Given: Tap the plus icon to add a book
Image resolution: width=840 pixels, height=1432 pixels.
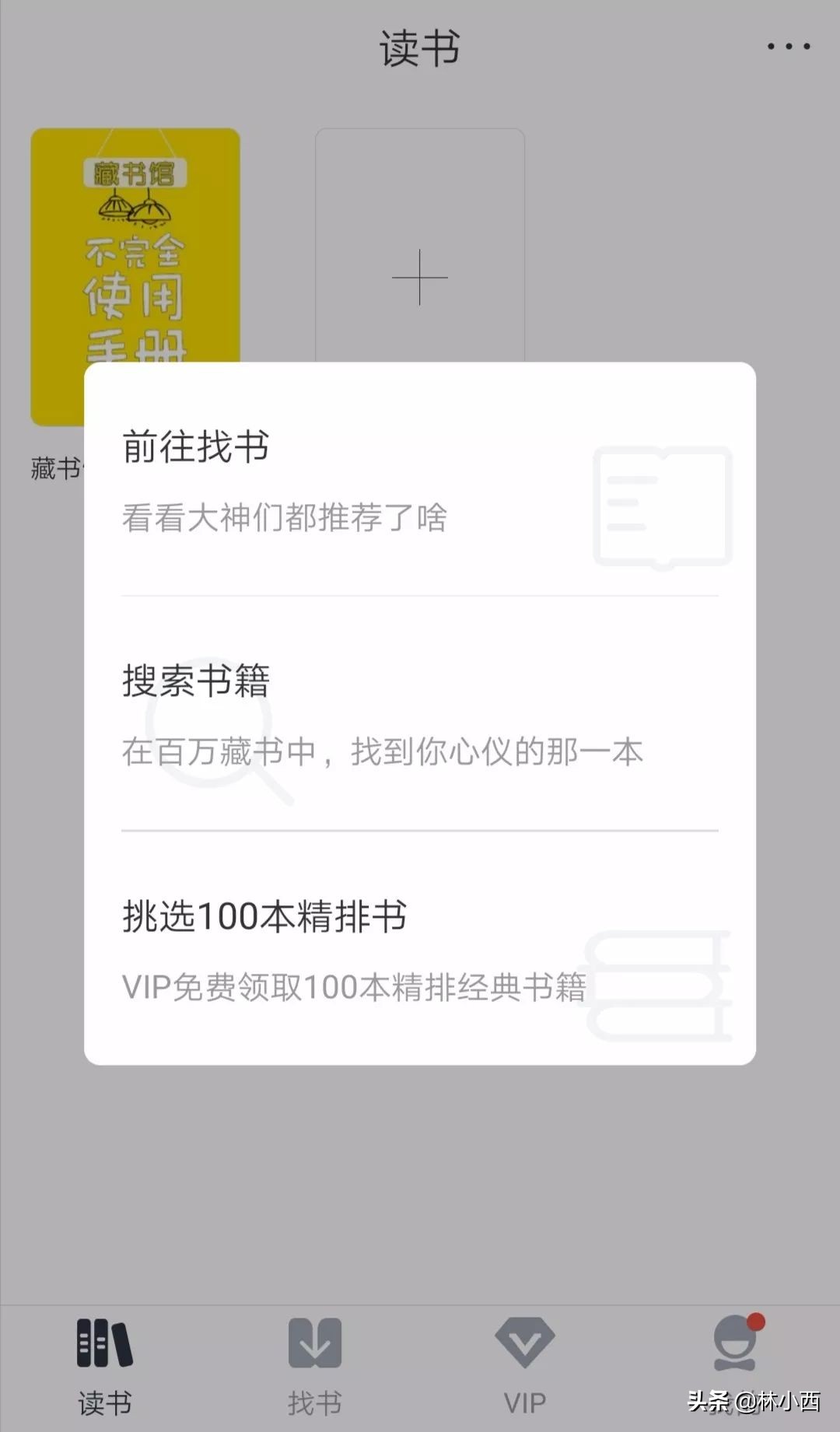Looking at the screenshot, I should (419, 278).
